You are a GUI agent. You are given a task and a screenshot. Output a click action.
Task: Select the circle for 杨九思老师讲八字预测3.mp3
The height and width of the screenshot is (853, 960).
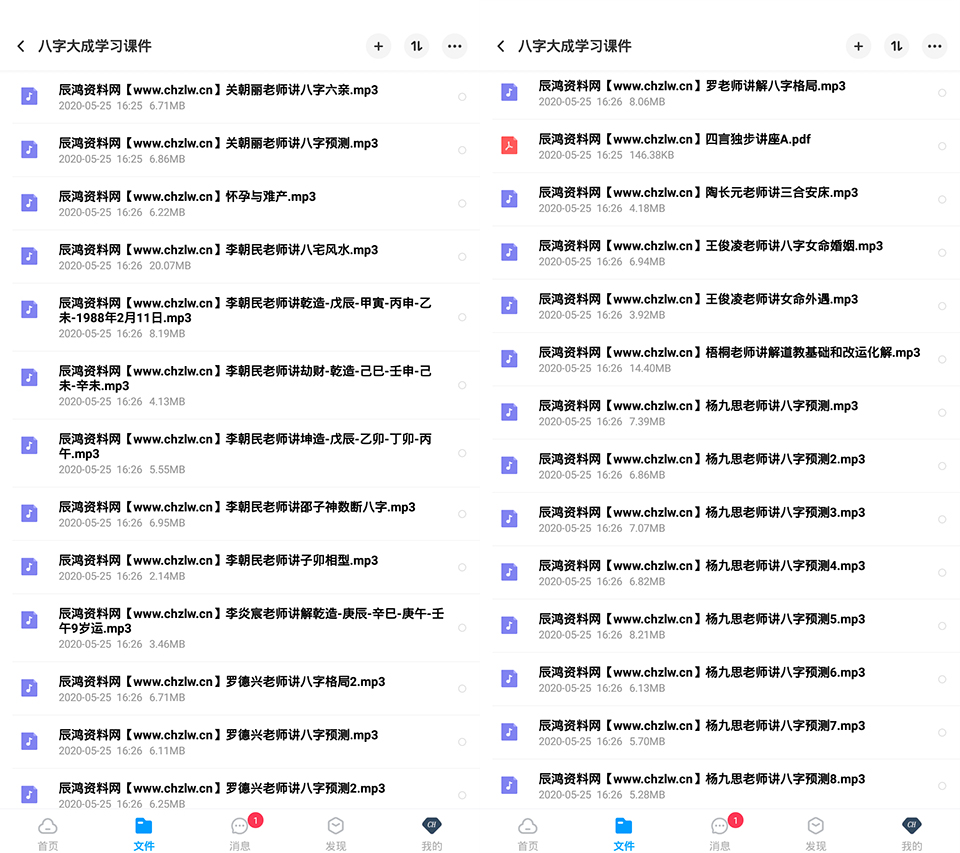(942, 519)
